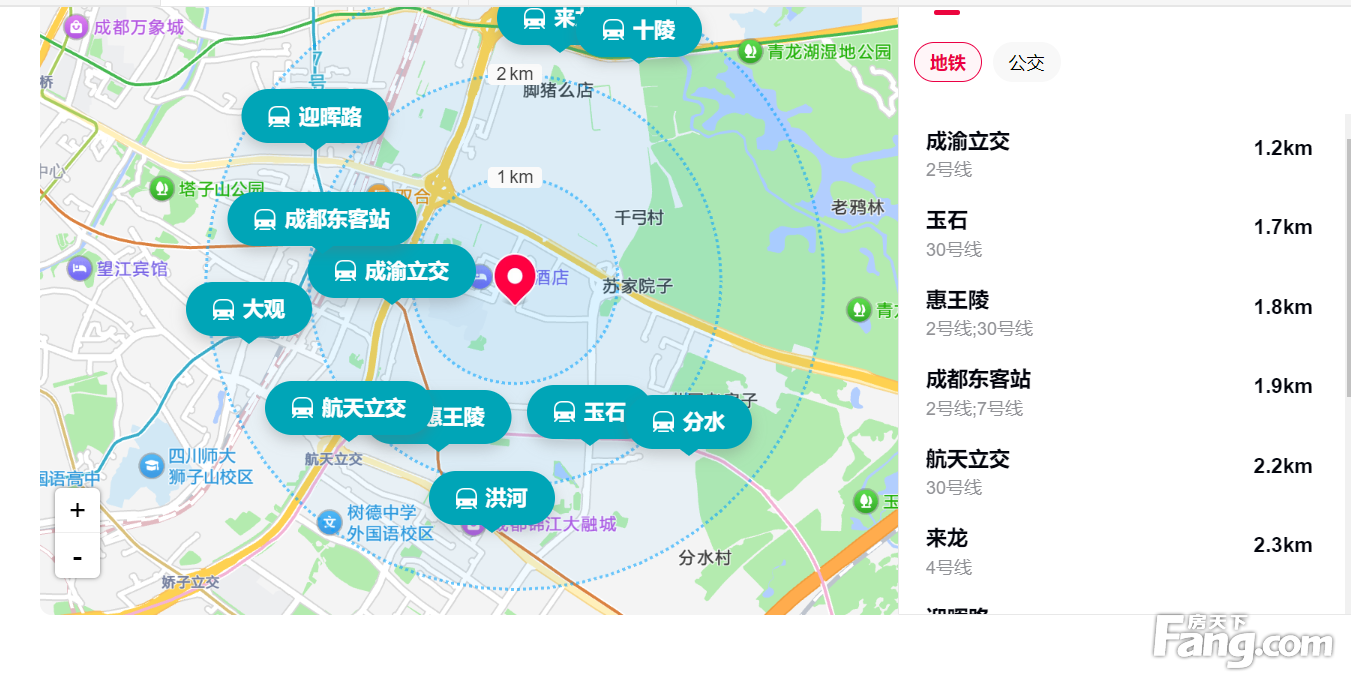Open 来龙 4号线 list row
Viewport: 1351px width, 682px height.
click(x=1119, y=552)
